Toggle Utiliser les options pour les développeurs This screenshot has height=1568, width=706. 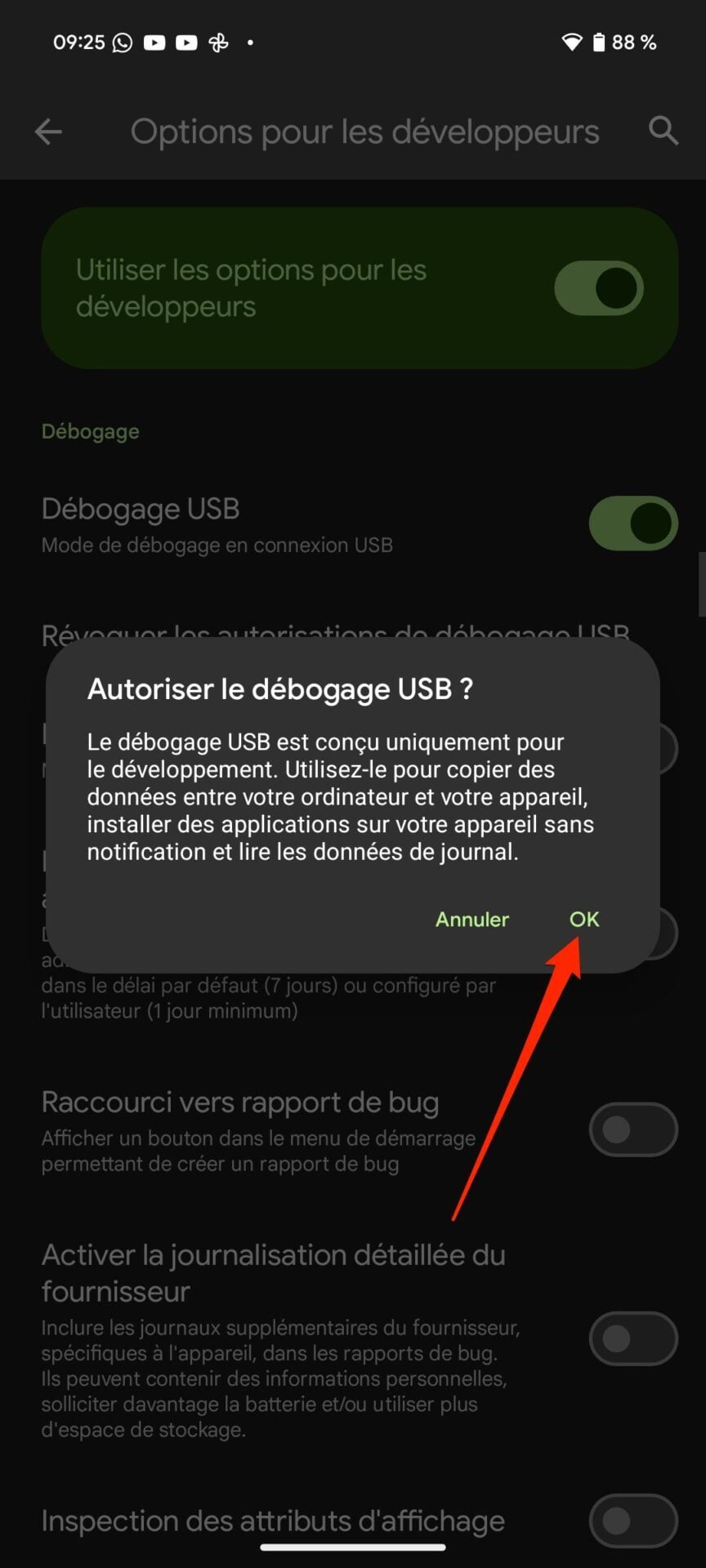599,288
